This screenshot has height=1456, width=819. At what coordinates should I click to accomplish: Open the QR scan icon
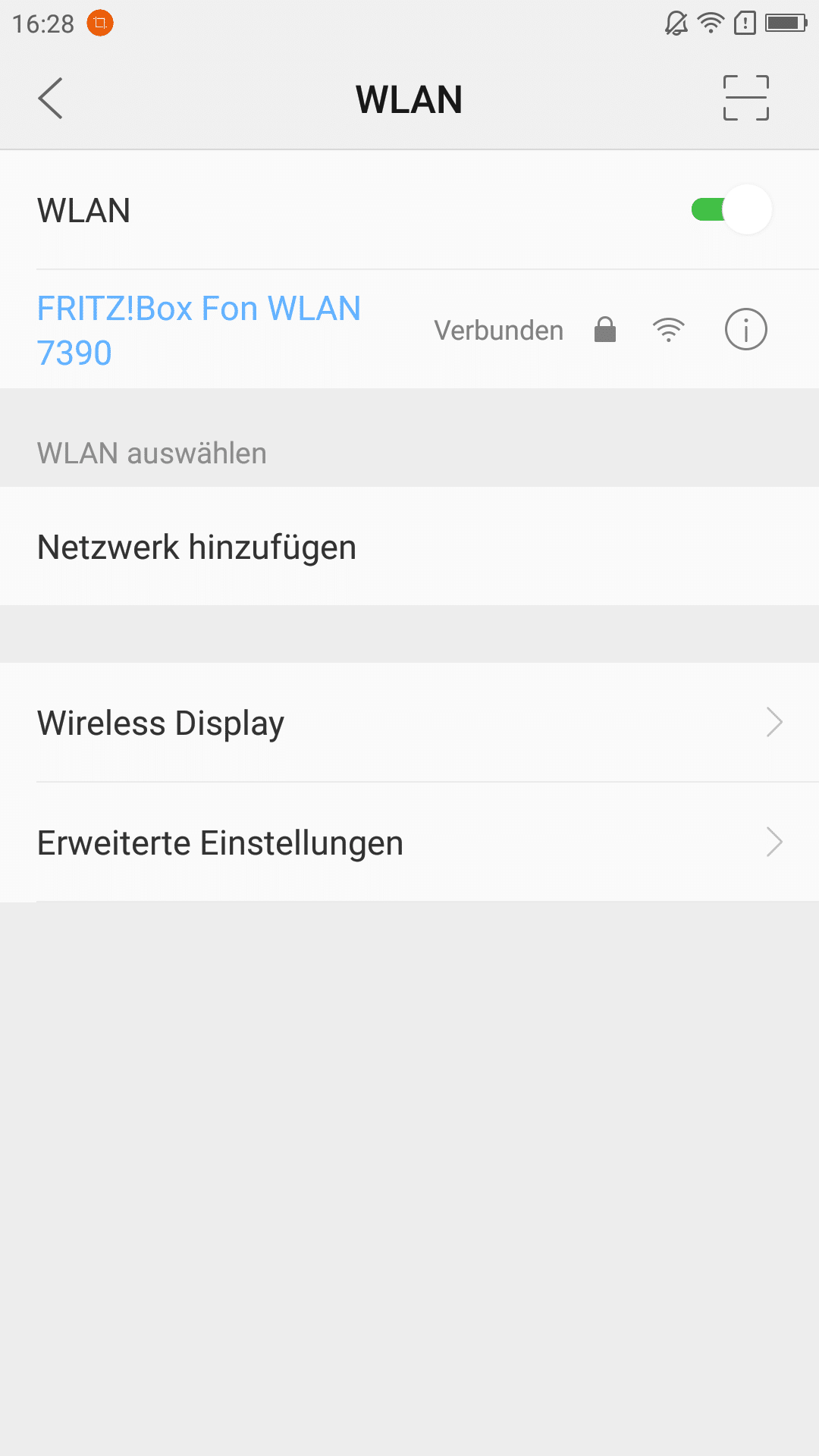pyautogui.click(x=746, y=99)
